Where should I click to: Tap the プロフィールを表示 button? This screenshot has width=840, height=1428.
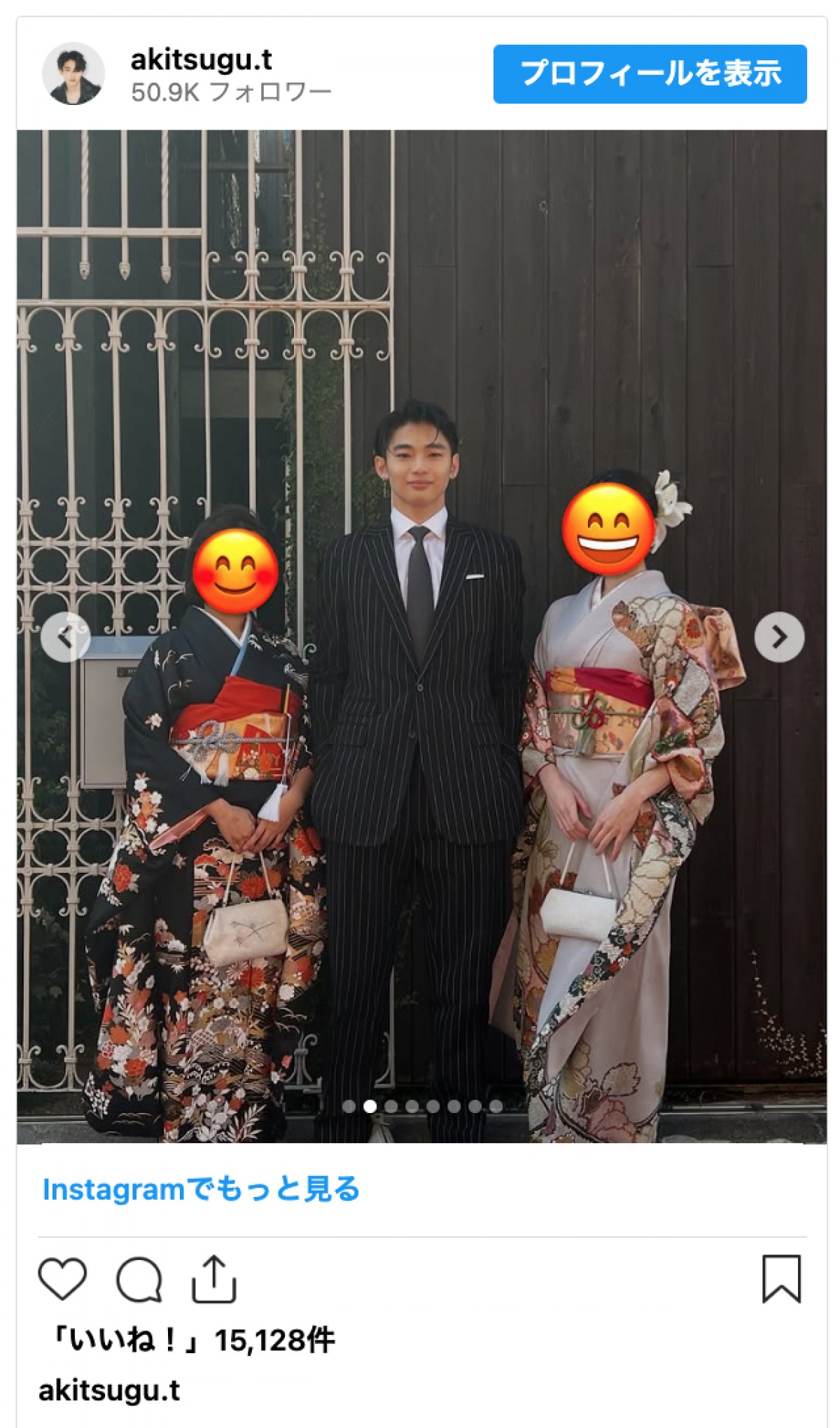pos(650,74)
